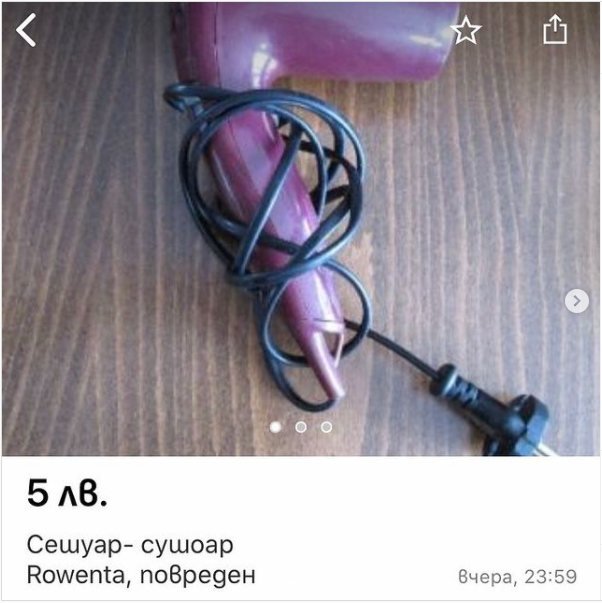Jump to the second photo indicator dot
This screenshot has width=602, height=603.
coord(301,427)
